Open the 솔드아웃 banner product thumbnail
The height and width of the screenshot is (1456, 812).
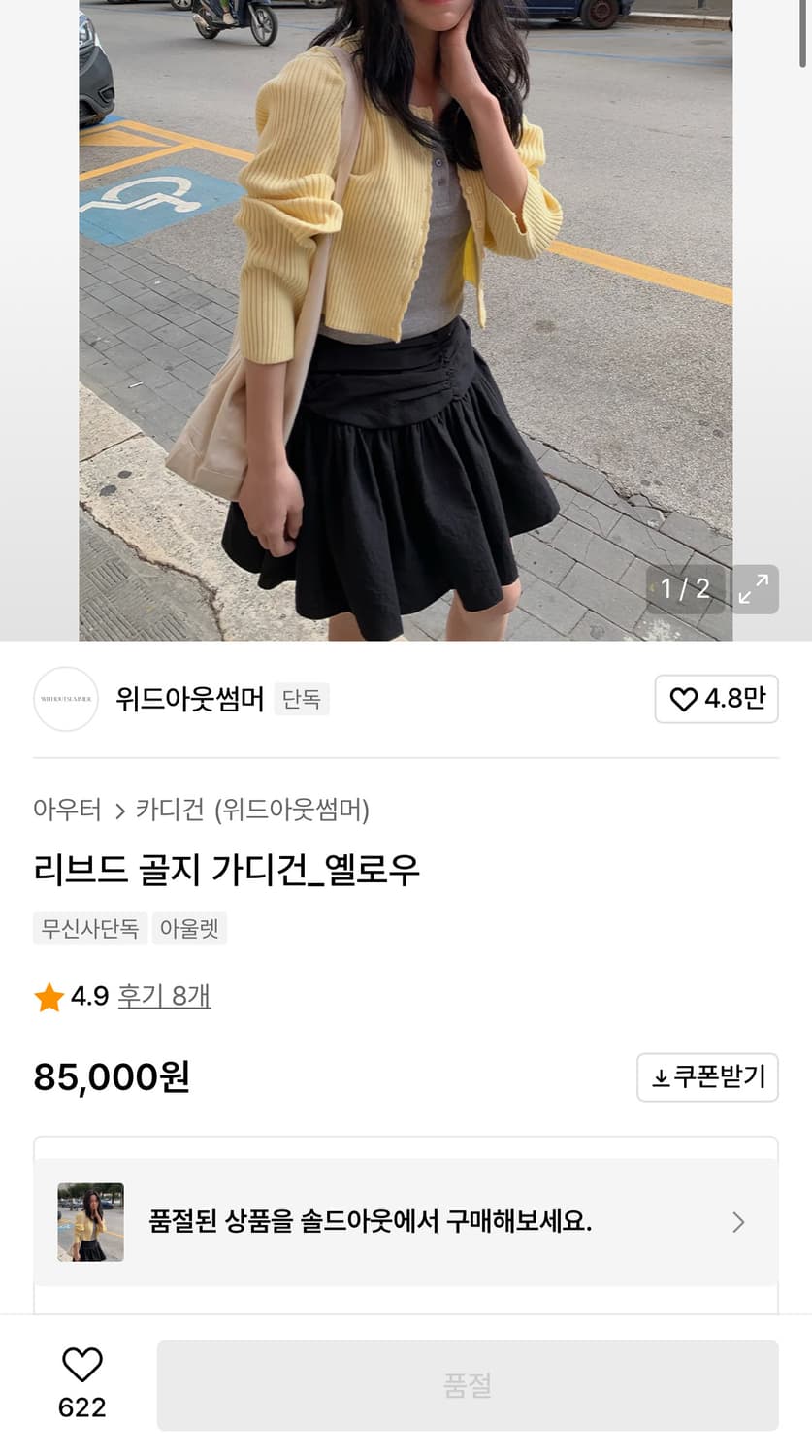(89, 1222)
